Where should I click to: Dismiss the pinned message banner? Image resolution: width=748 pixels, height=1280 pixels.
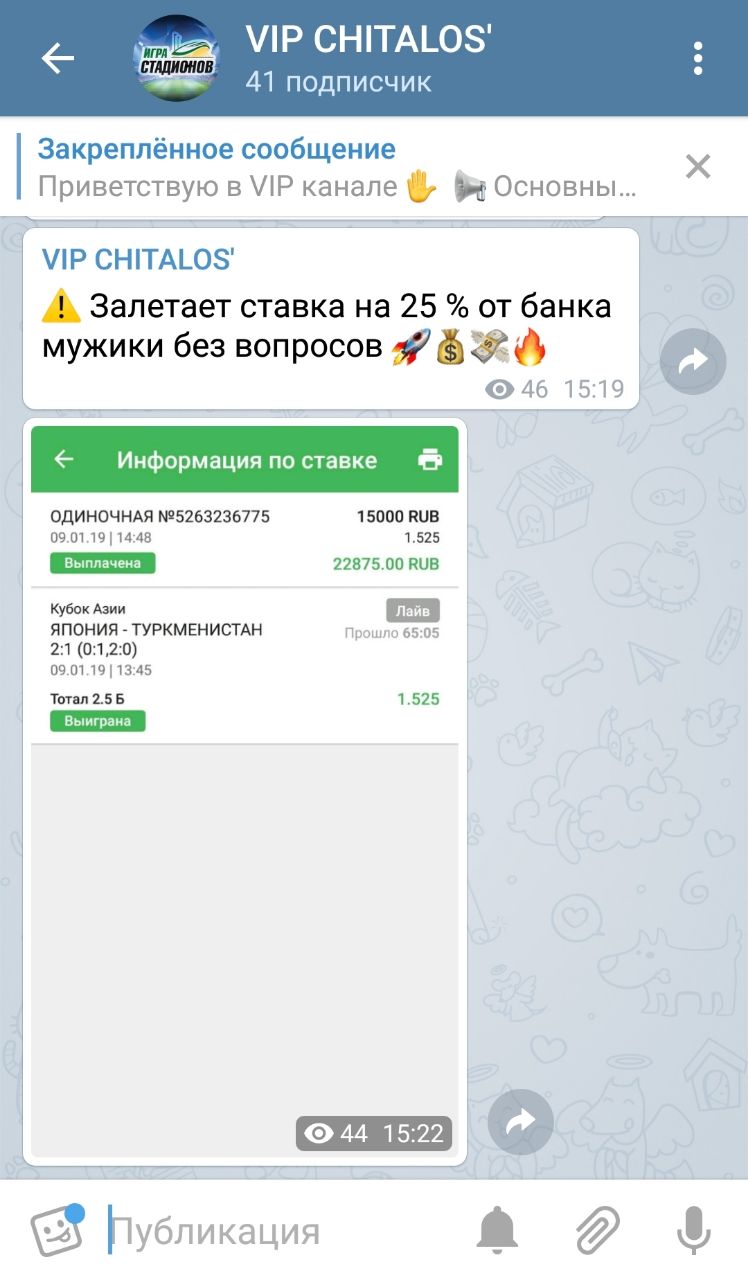coord(698,167)
